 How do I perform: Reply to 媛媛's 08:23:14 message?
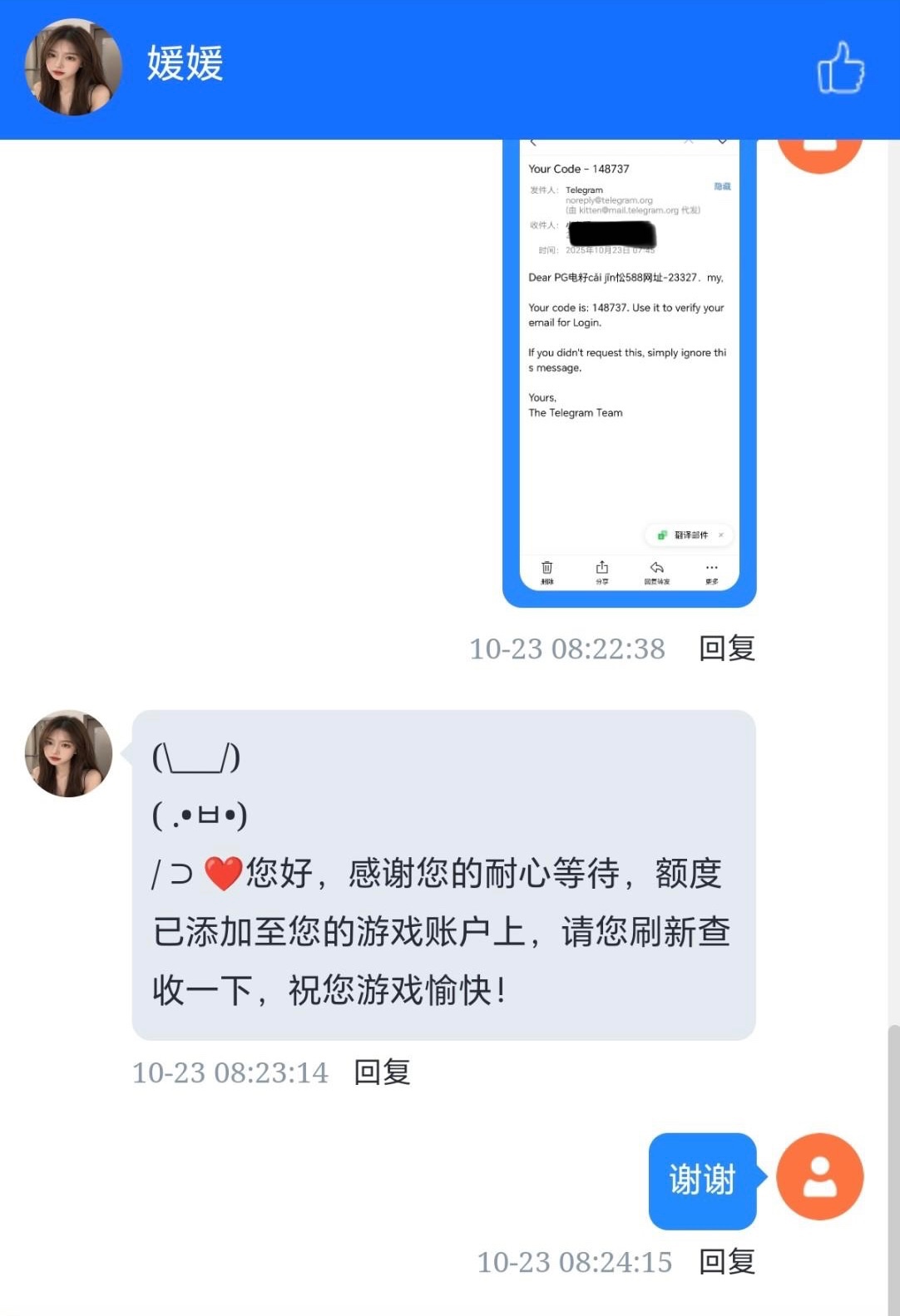(382, 1072)
